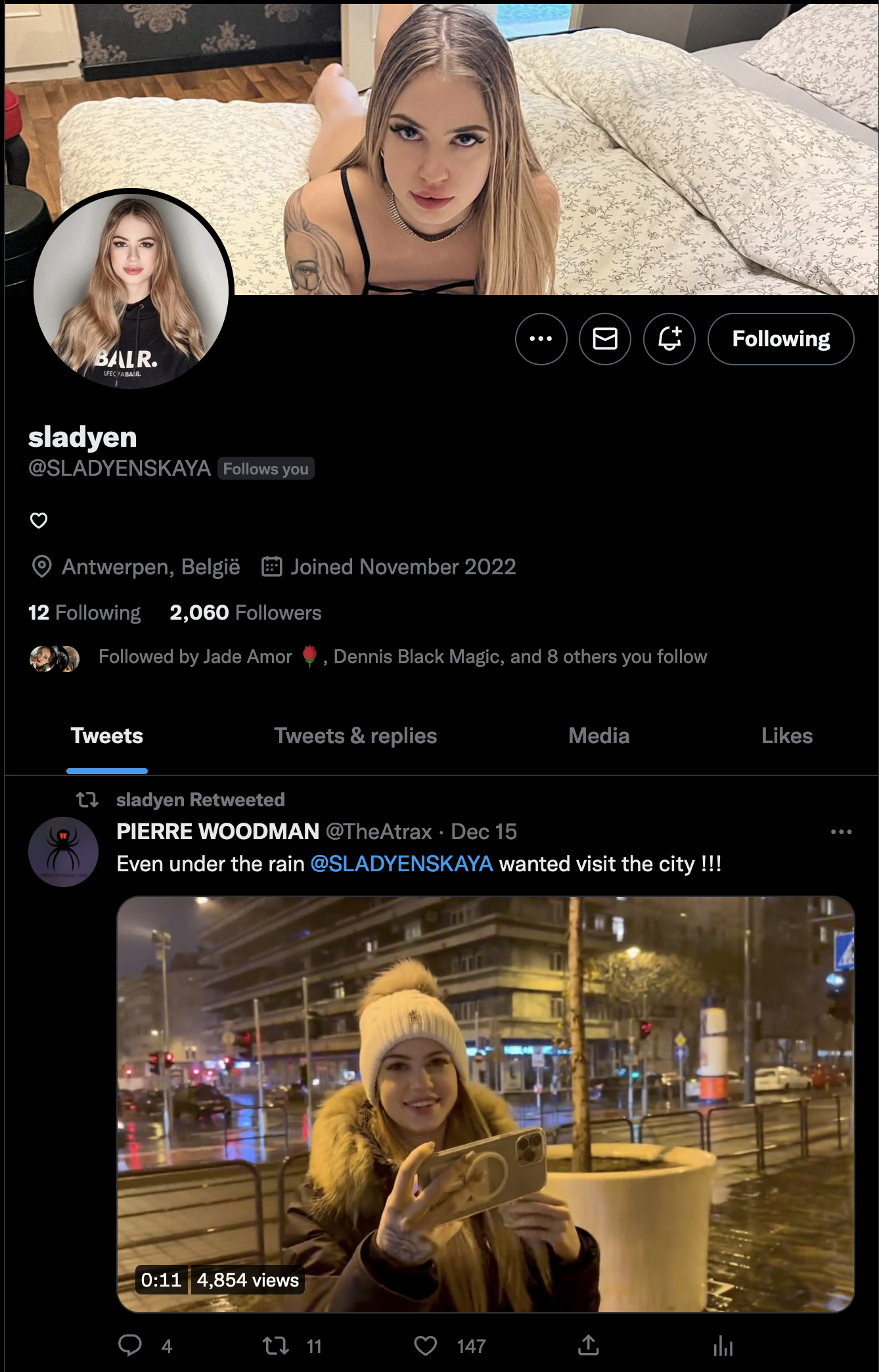Viewport: 879px width, 1372px height.
Task: Open Pierre Woodman's profile avatar
Action: coord(63,852)
